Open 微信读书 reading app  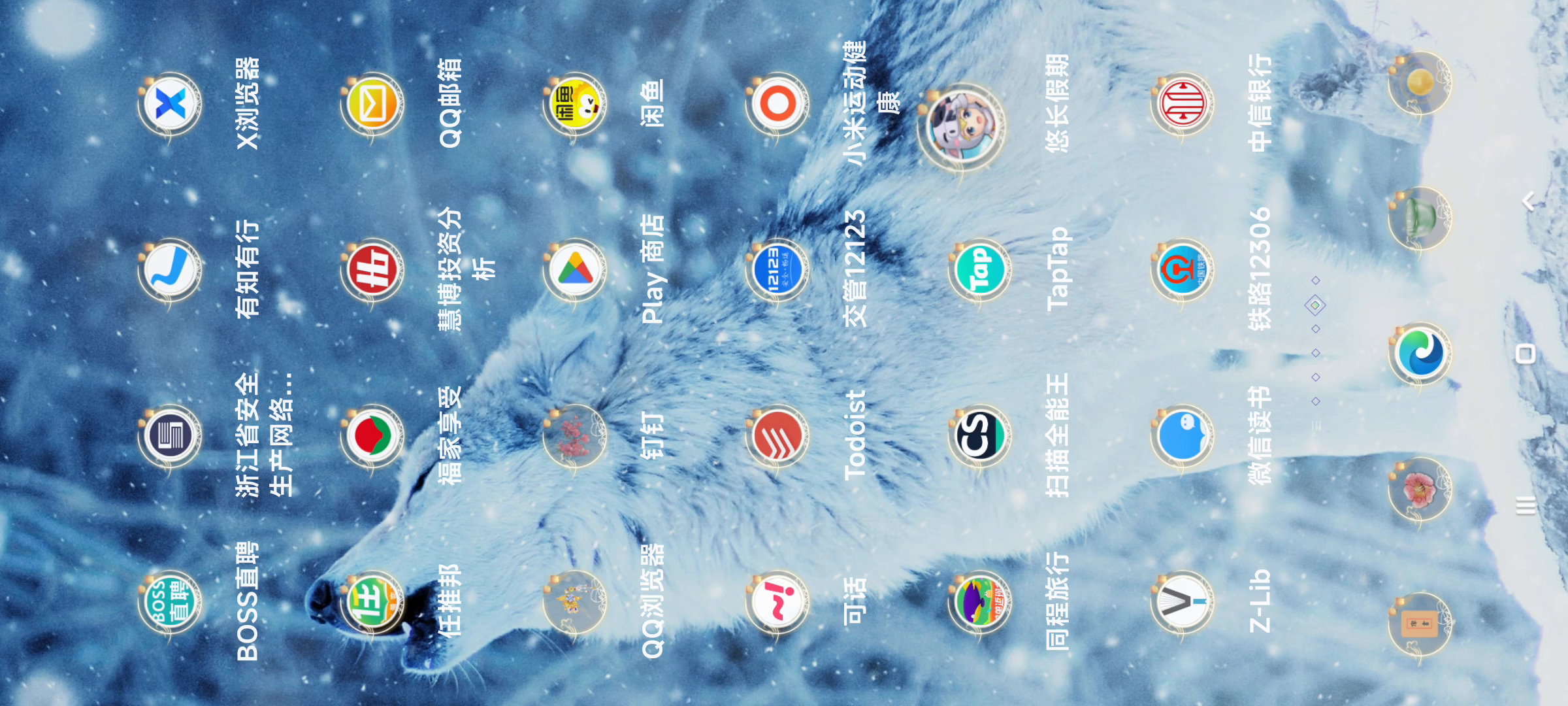1182,436
